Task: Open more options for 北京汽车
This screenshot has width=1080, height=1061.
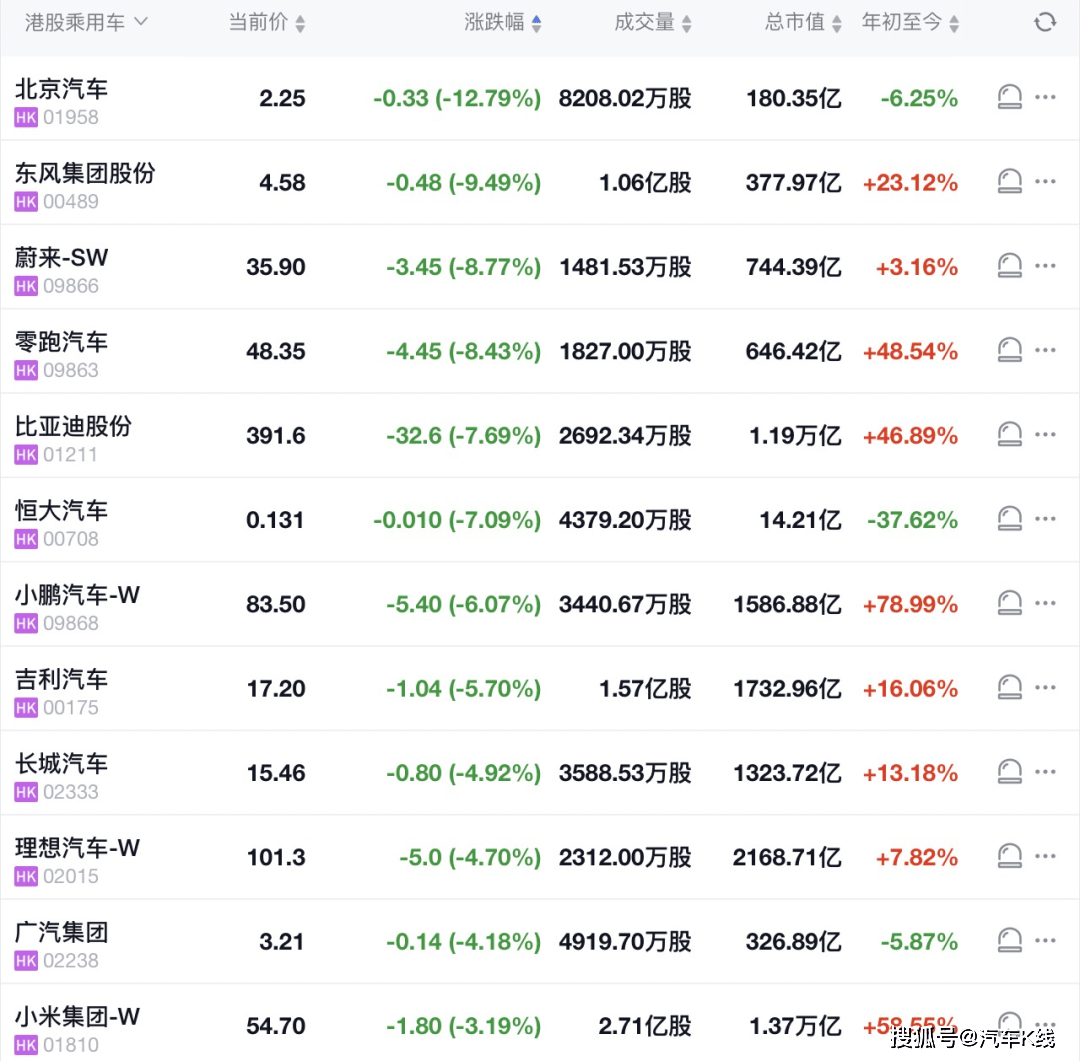Action: pos(1045,97)
